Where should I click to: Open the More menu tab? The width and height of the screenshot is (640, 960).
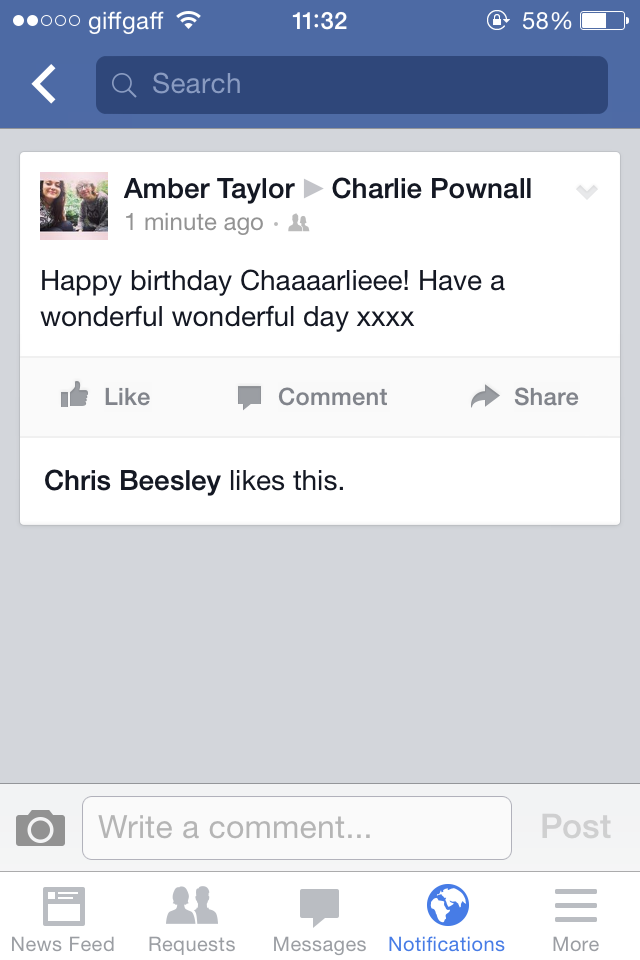[x=575, y=918]
